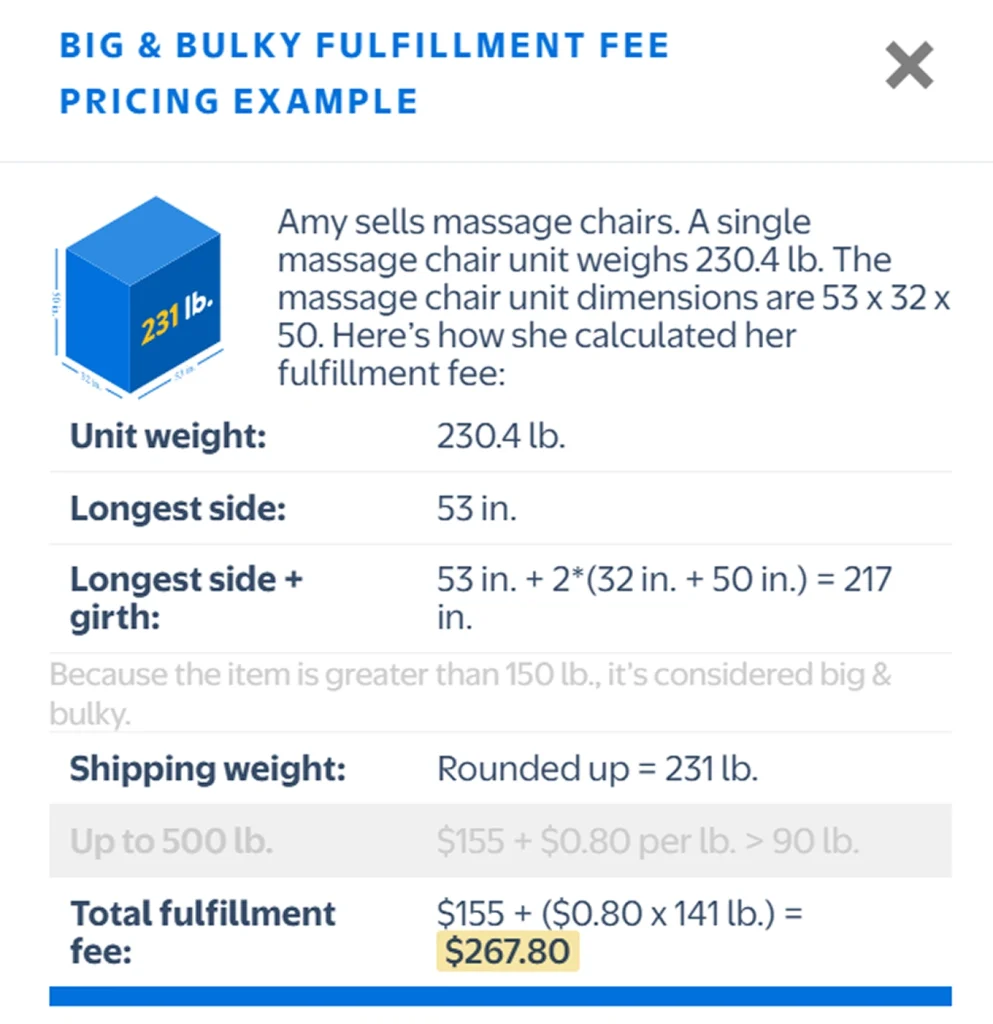Image resolution: width=993 pixels, height=1024 pixels.
Task: Select the PRICING EXAMPLE title text
Action: [x=239, y=100]
